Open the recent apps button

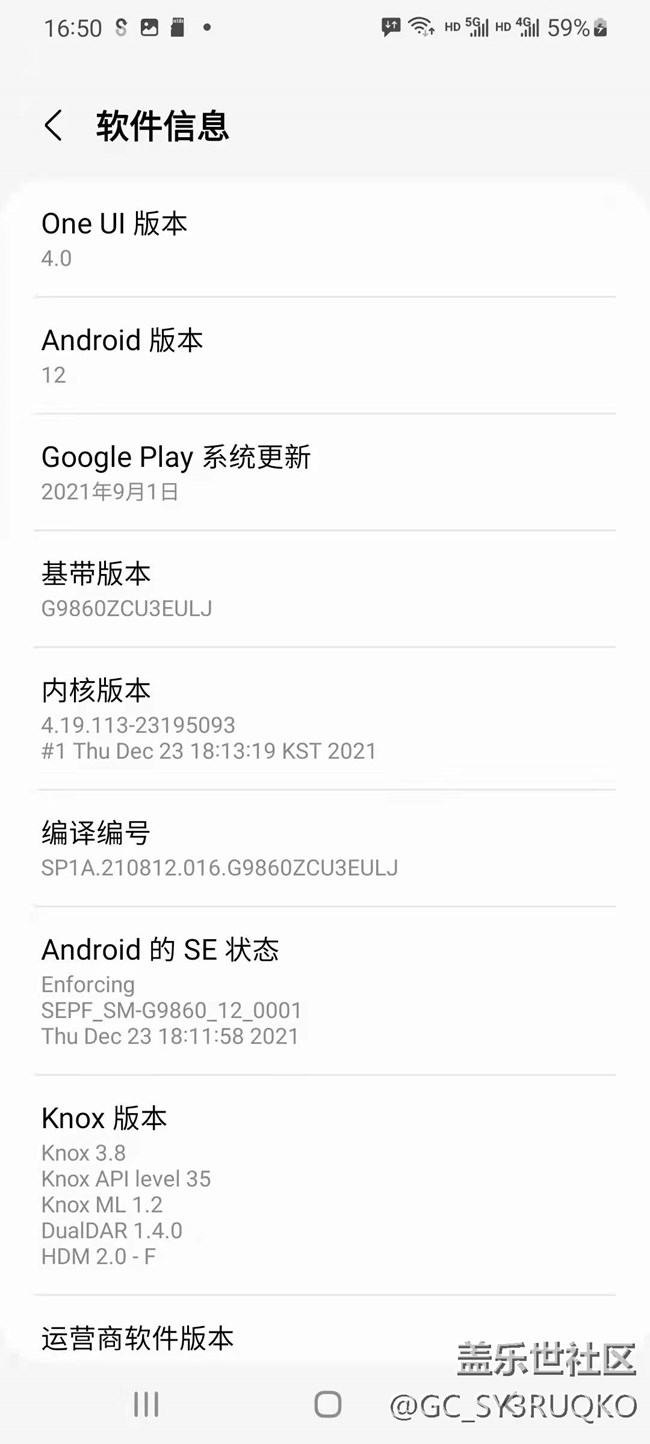click(146, 1404)
